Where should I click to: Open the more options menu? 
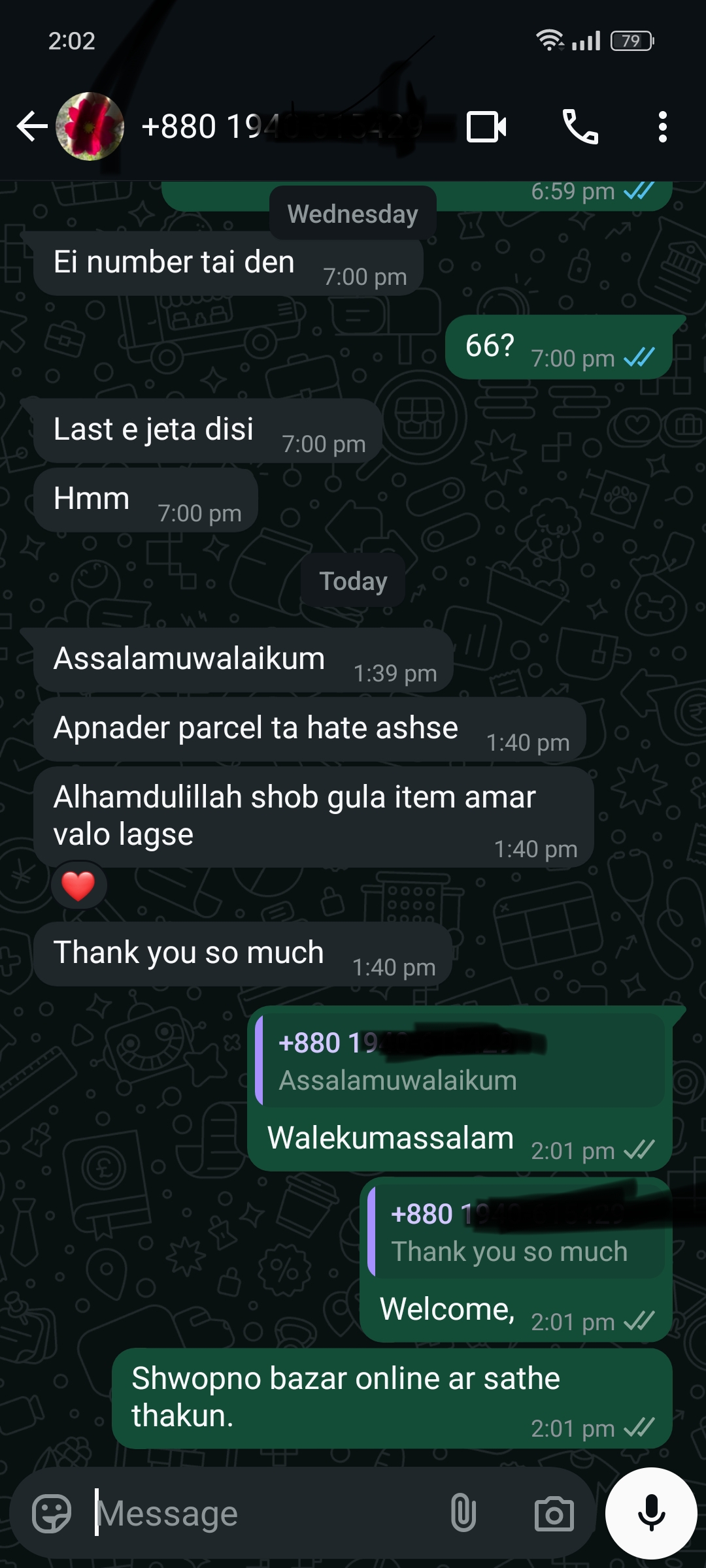(662, 127)
